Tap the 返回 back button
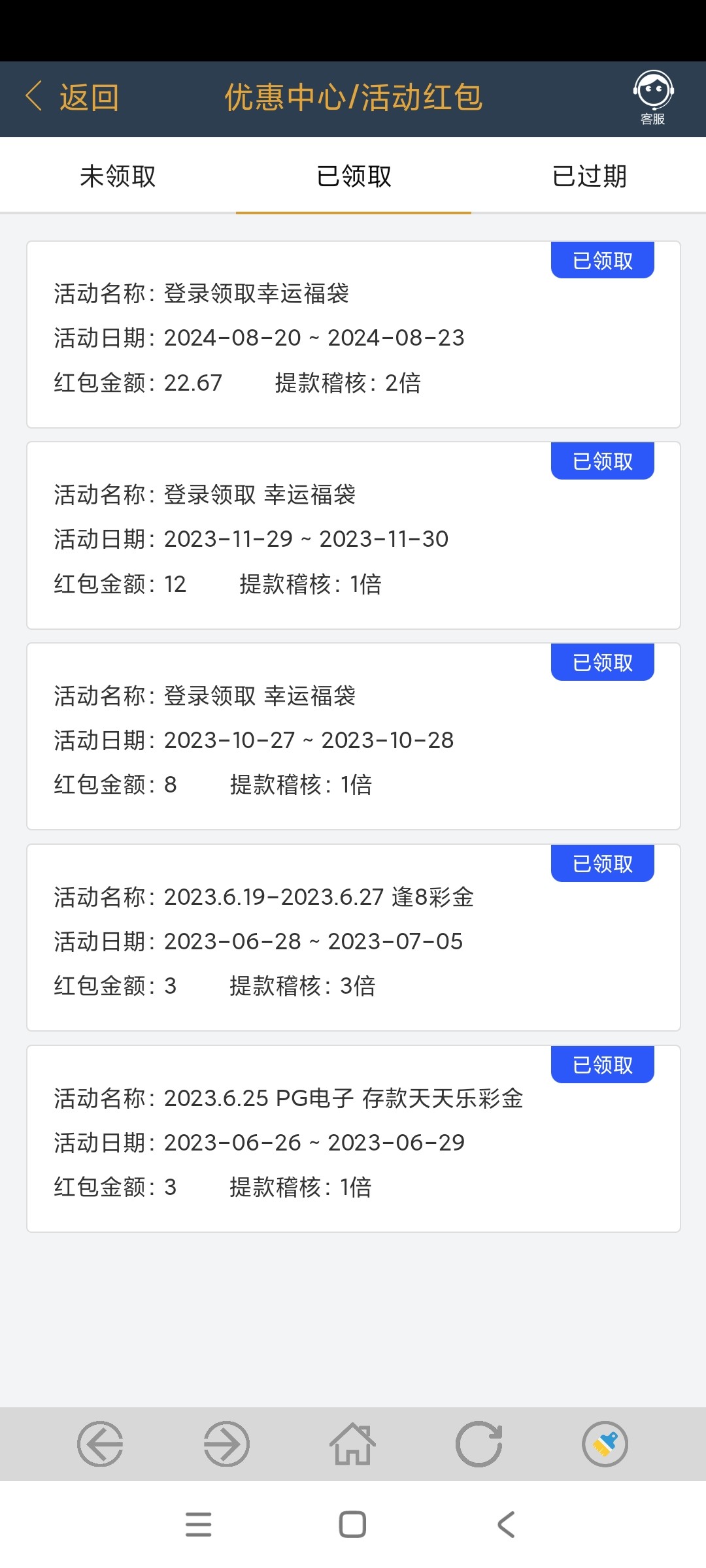This screenshot has height=1568, width=706. (73, 98)
